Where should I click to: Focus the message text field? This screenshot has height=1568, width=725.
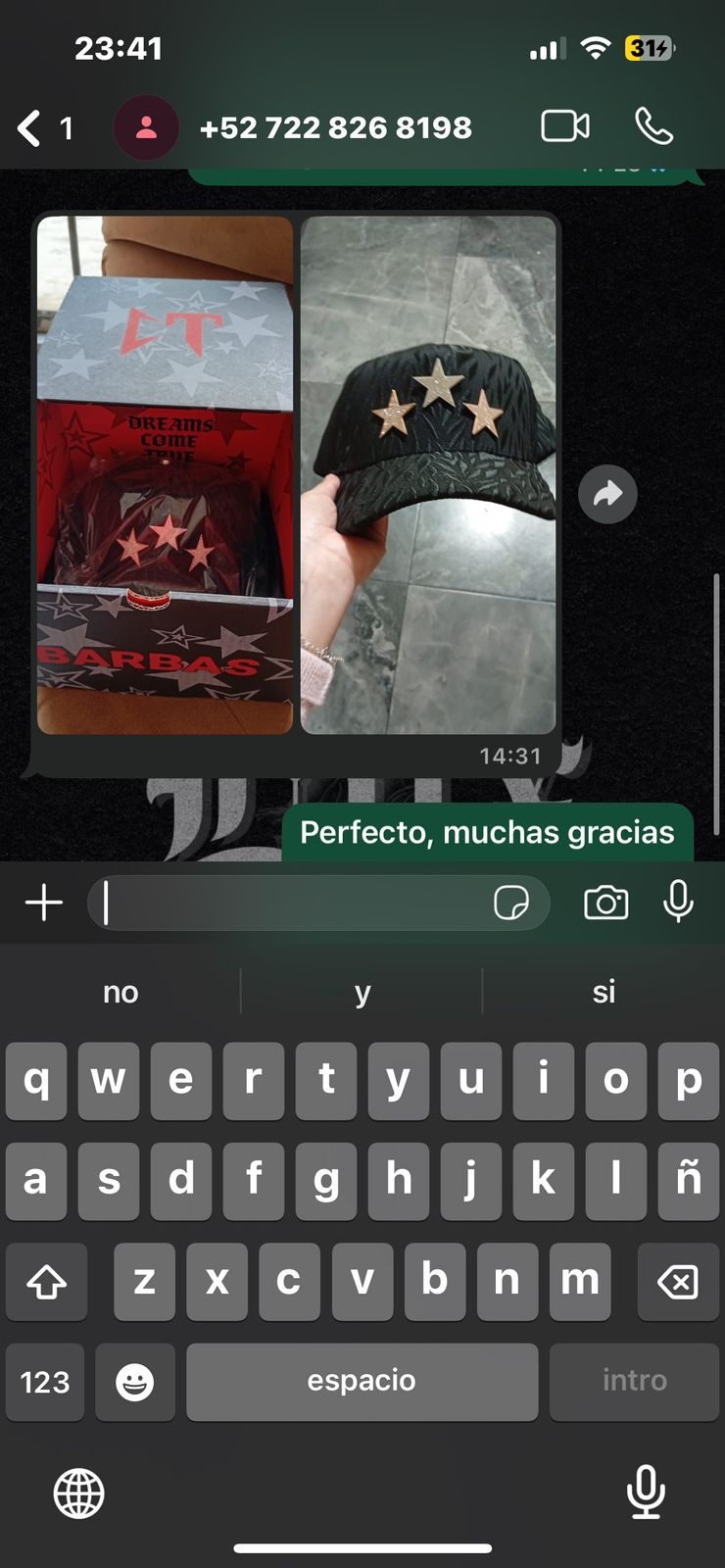[x=294, y=903]
